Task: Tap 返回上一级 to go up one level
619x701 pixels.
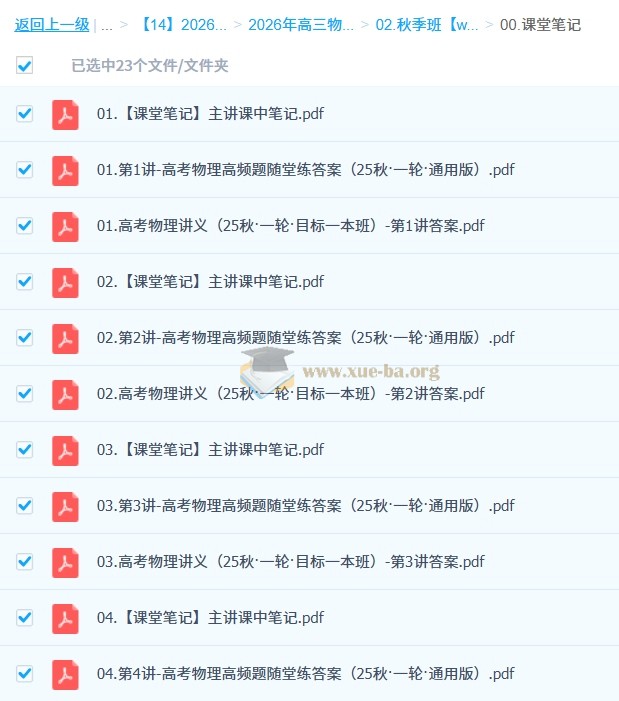Action: 51,25
